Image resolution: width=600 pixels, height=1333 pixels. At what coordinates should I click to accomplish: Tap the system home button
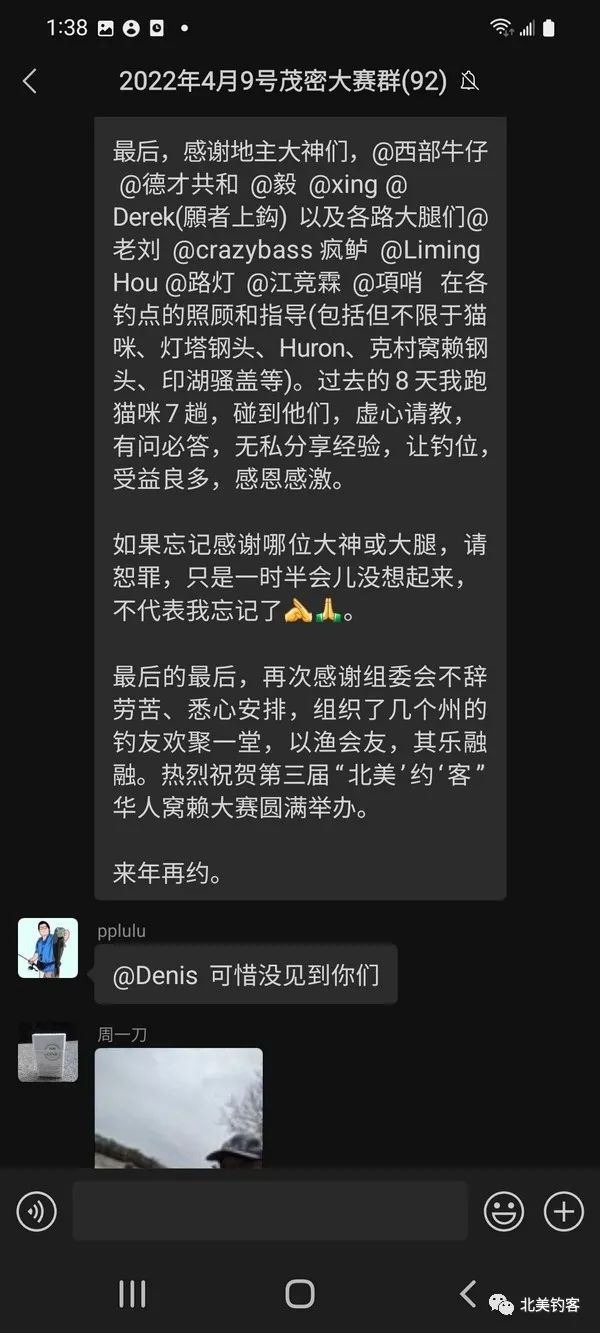(x=300, y=1293)
